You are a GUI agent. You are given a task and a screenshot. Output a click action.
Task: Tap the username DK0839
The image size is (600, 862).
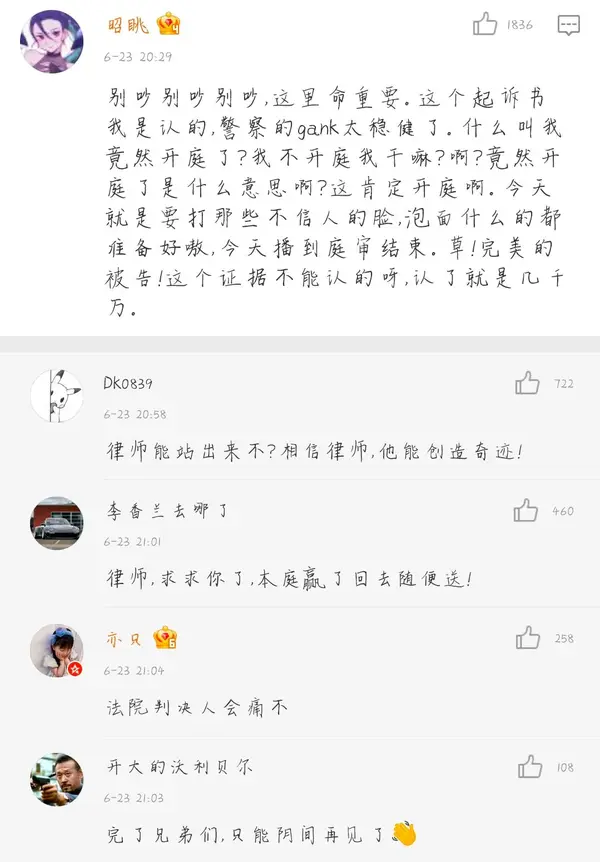pos(128,384)
